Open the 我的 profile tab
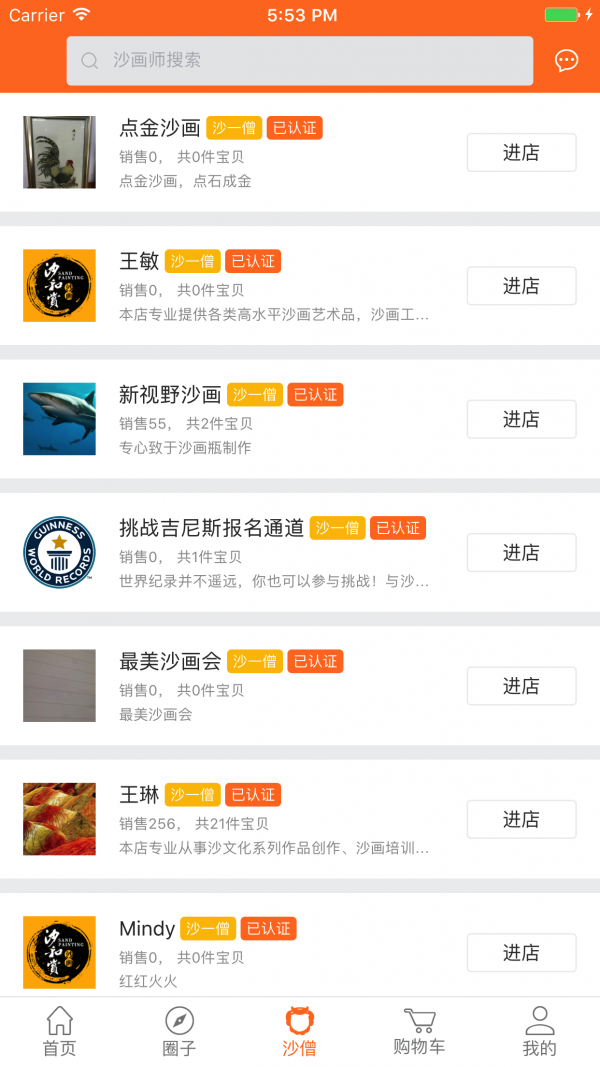This screenshot has height=1067, width=600. [x=539, y=1032]
